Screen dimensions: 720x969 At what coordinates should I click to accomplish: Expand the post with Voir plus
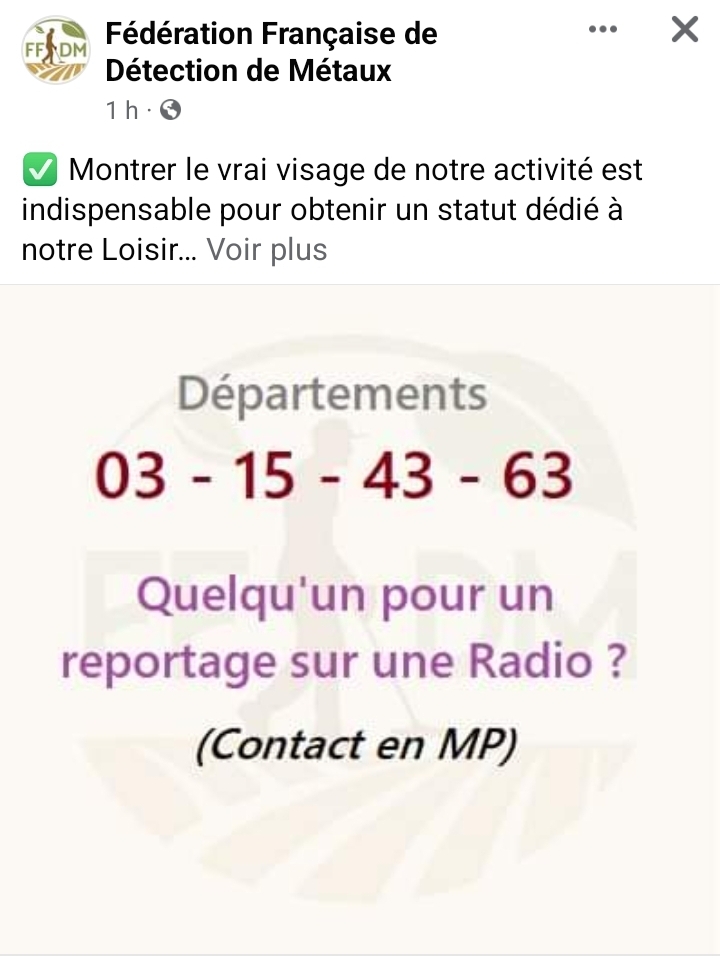265,250
